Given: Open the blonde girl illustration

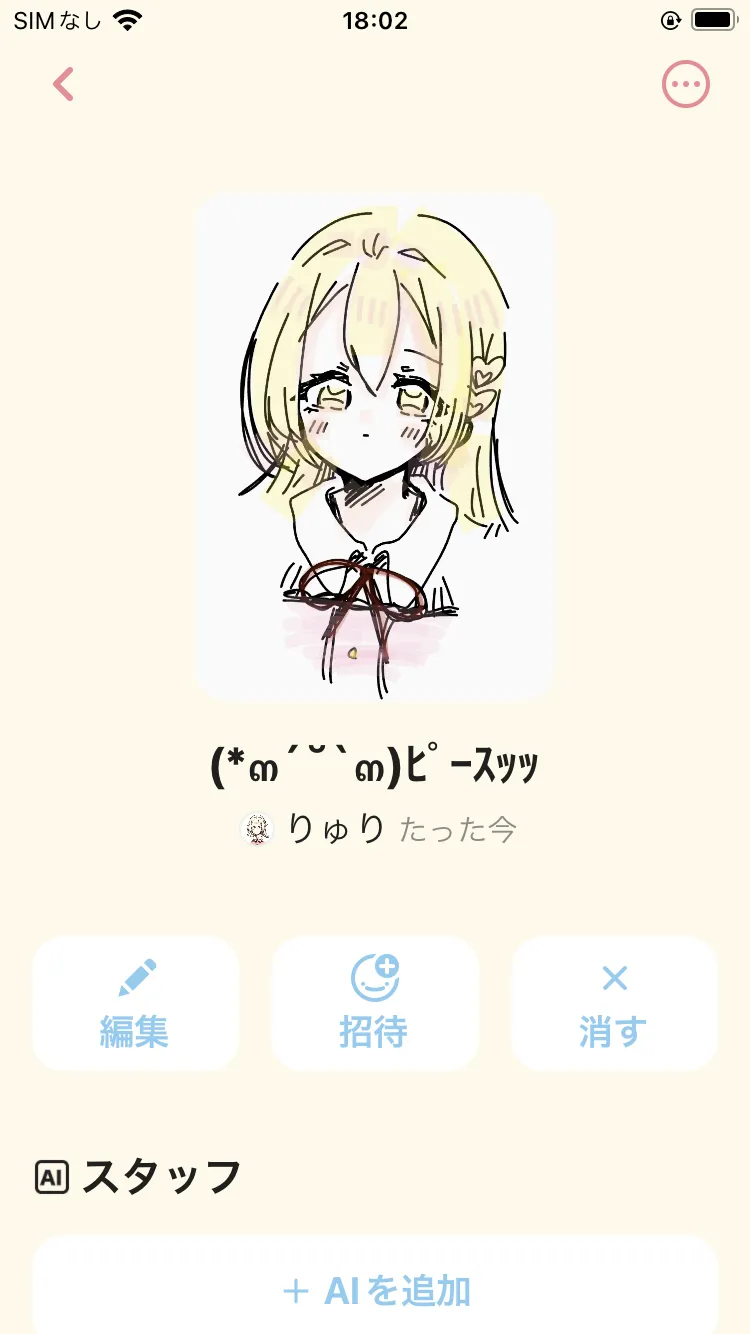Looking at the screenshot, I should 375,446.
